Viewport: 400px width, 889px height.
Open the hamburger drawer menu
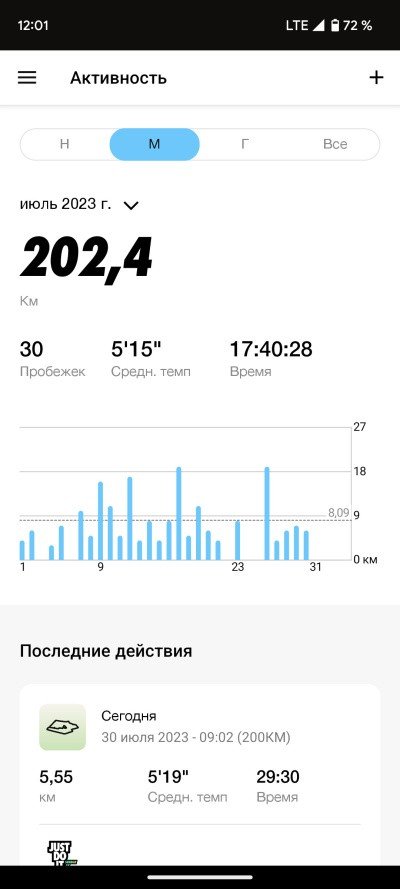click(27, 78)
